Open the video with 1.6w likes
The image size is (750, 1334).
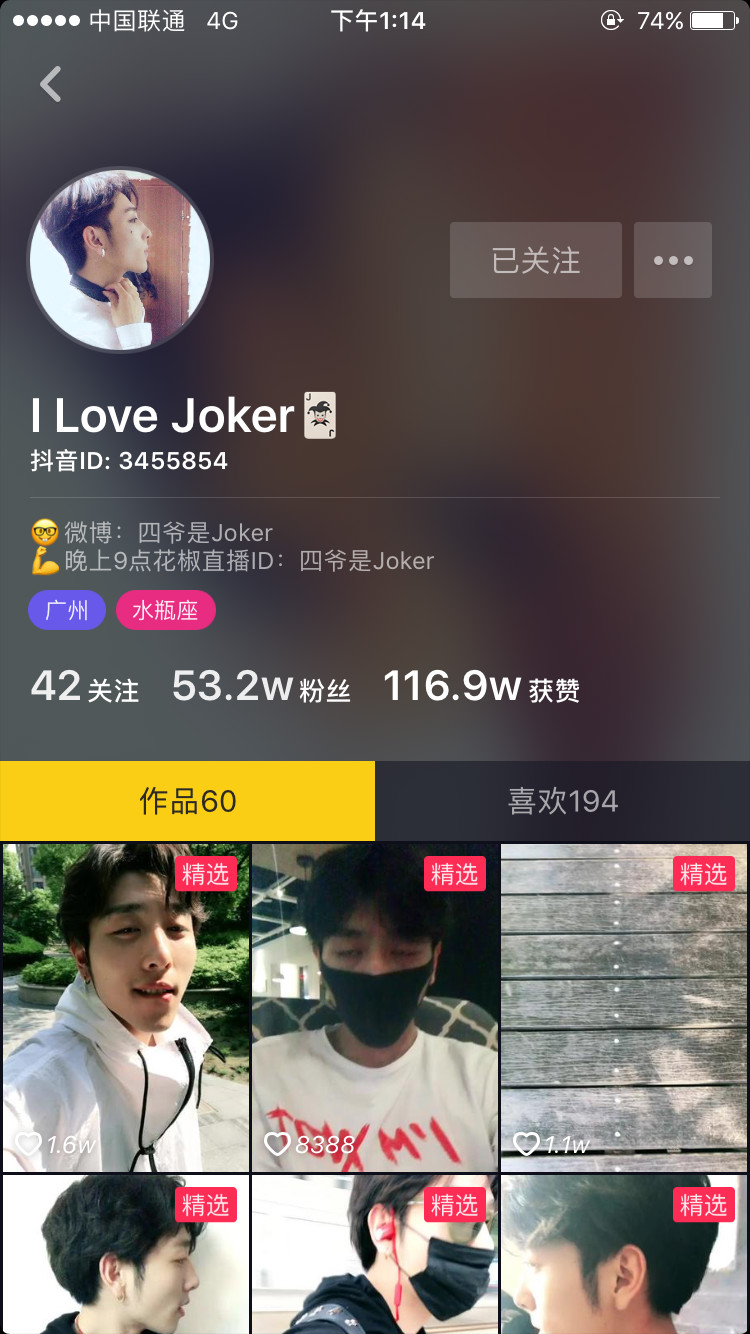click(x=125, y=1007)
